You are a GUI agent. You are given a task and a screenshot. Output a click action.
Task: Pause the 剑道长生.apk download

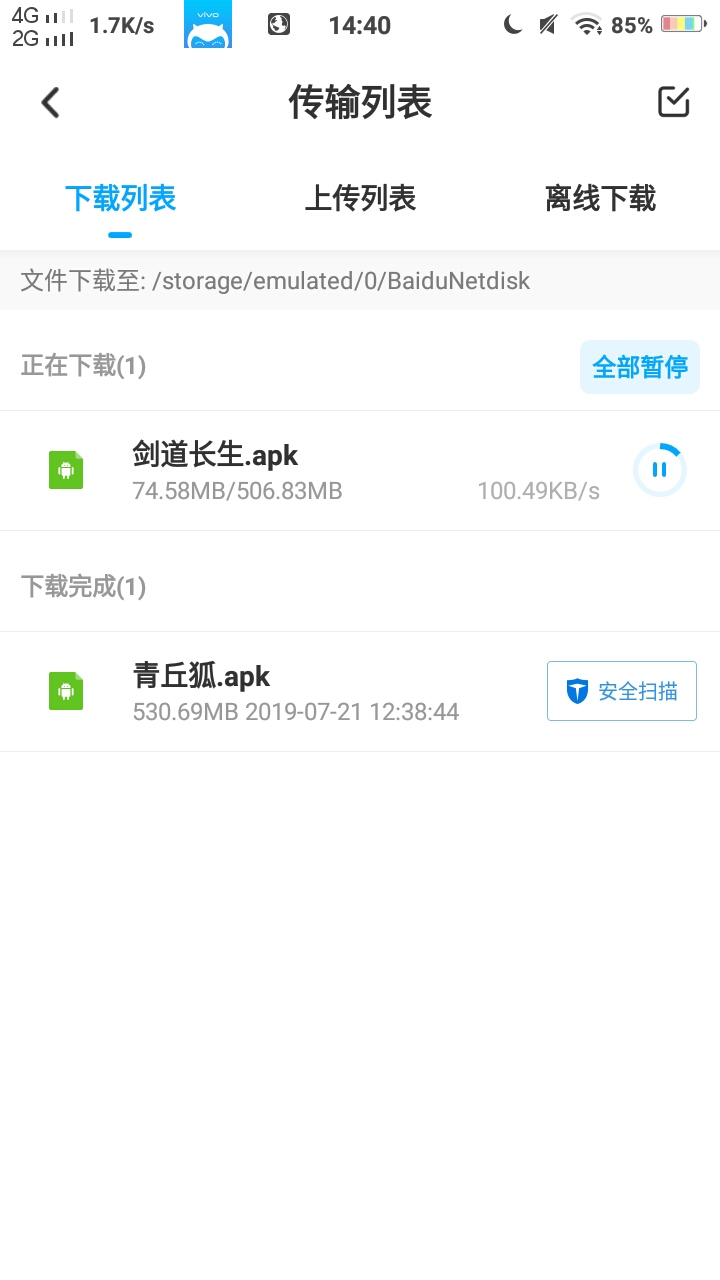[x=659, y=470]
